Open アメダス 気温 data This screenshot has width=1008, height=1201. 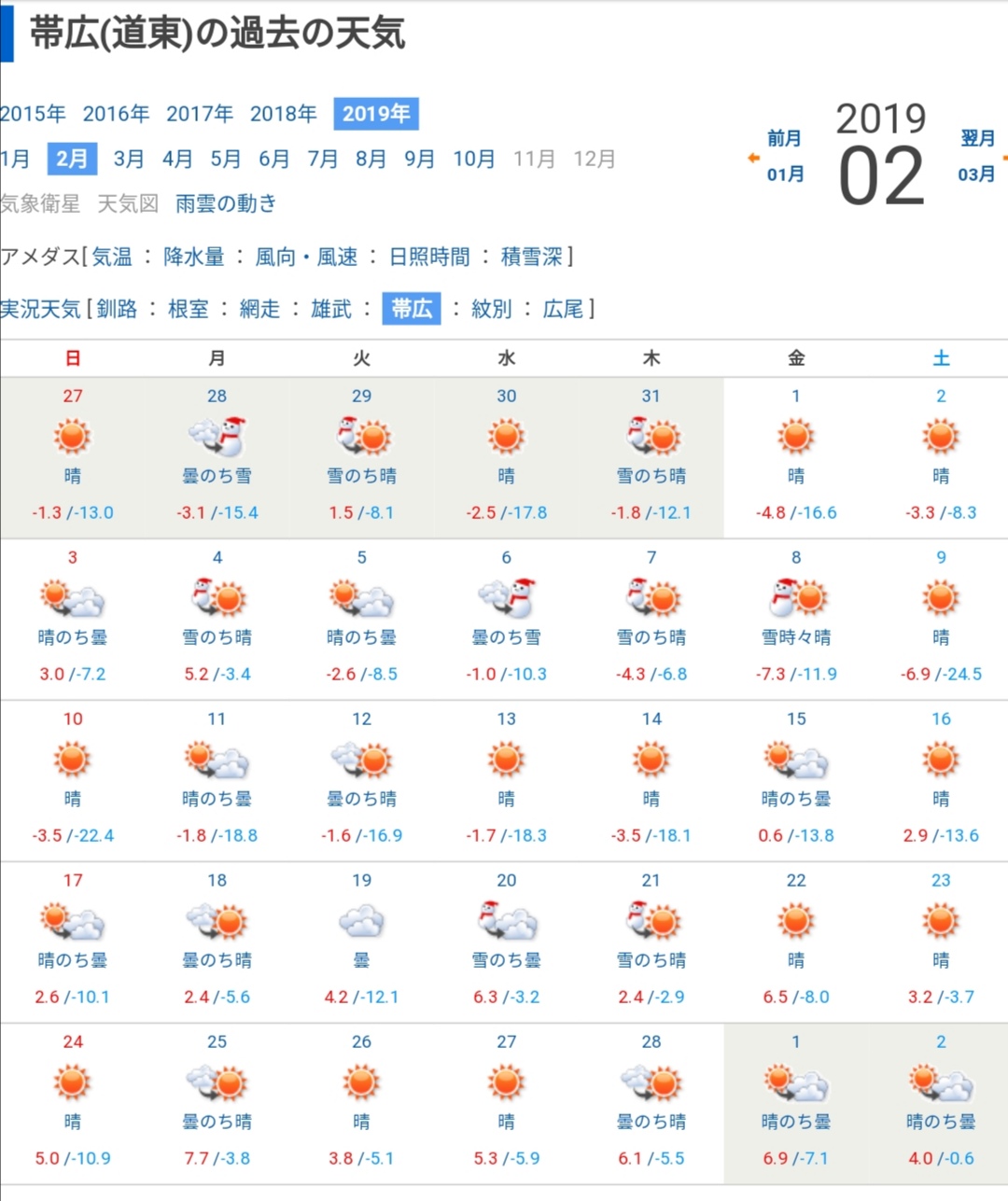(112, 257)
